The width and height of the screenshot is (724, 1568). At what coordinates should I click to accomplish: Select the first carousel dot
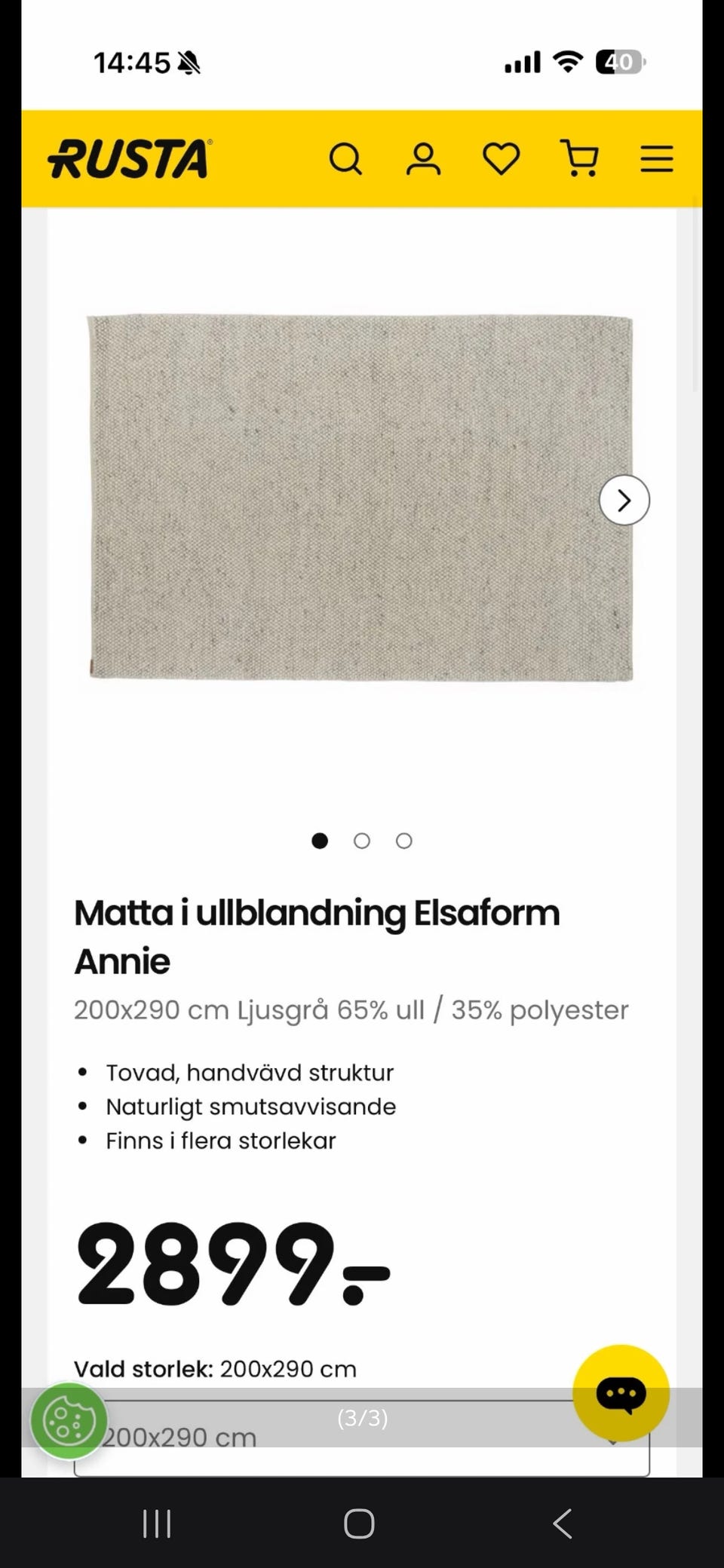320,841
